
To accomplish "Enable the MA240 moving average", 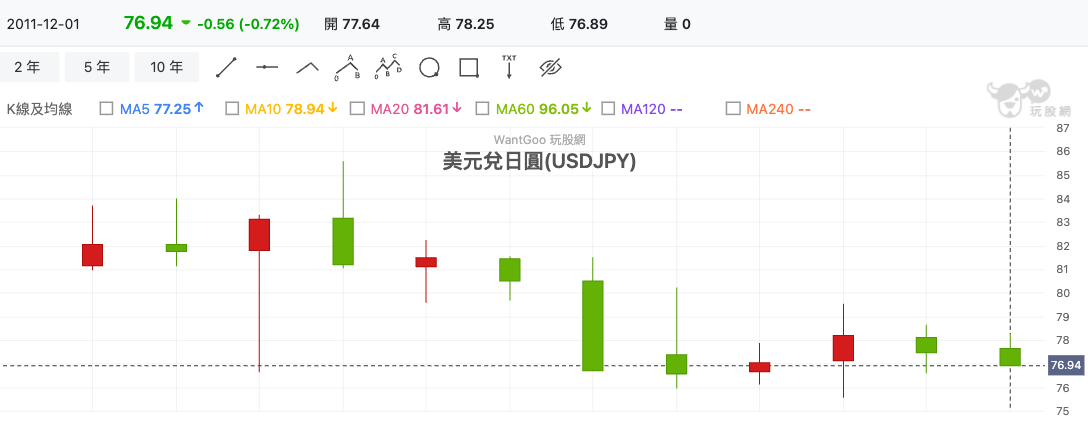I will 732,108.
